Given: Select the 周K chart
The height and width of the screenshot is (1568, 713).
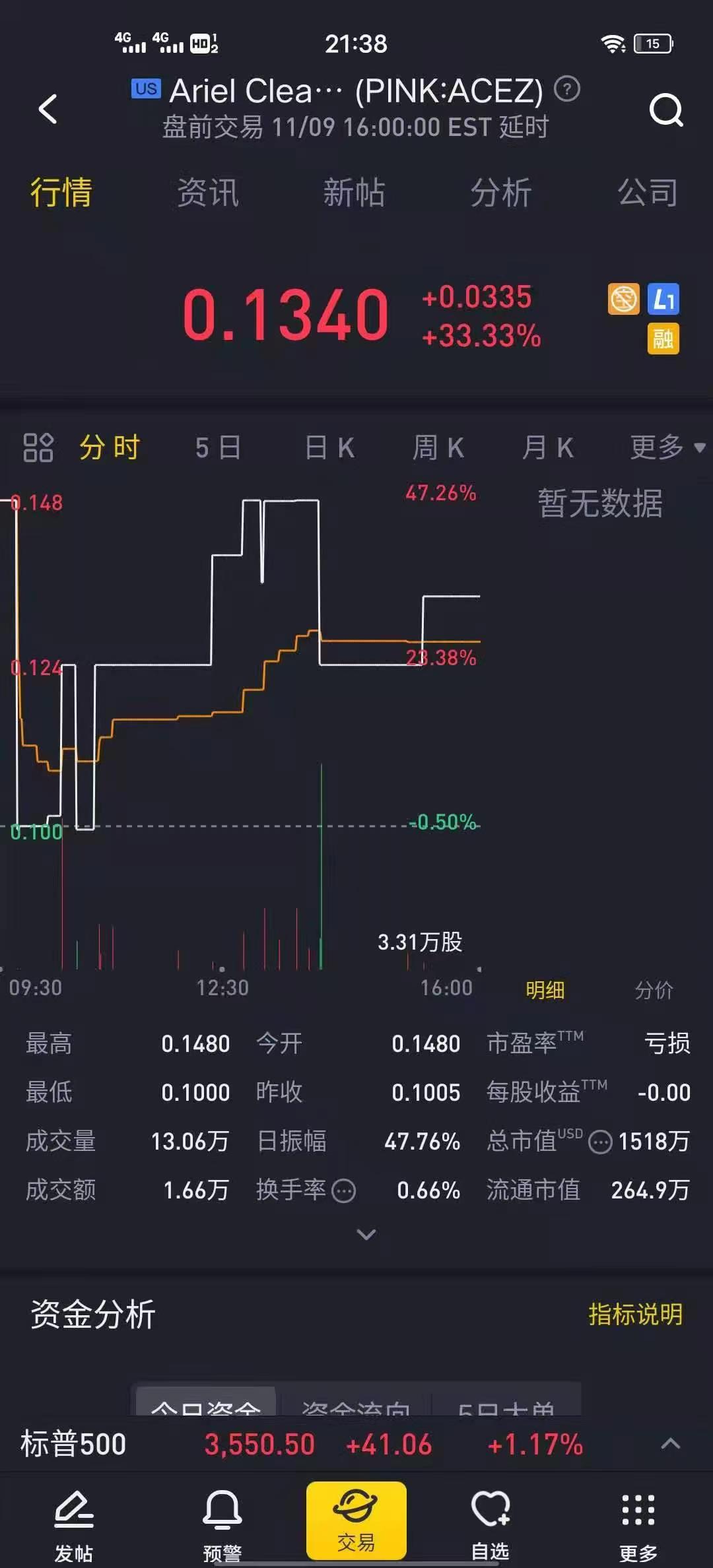Looking at the screenshot, I should [x=438, y=447].
